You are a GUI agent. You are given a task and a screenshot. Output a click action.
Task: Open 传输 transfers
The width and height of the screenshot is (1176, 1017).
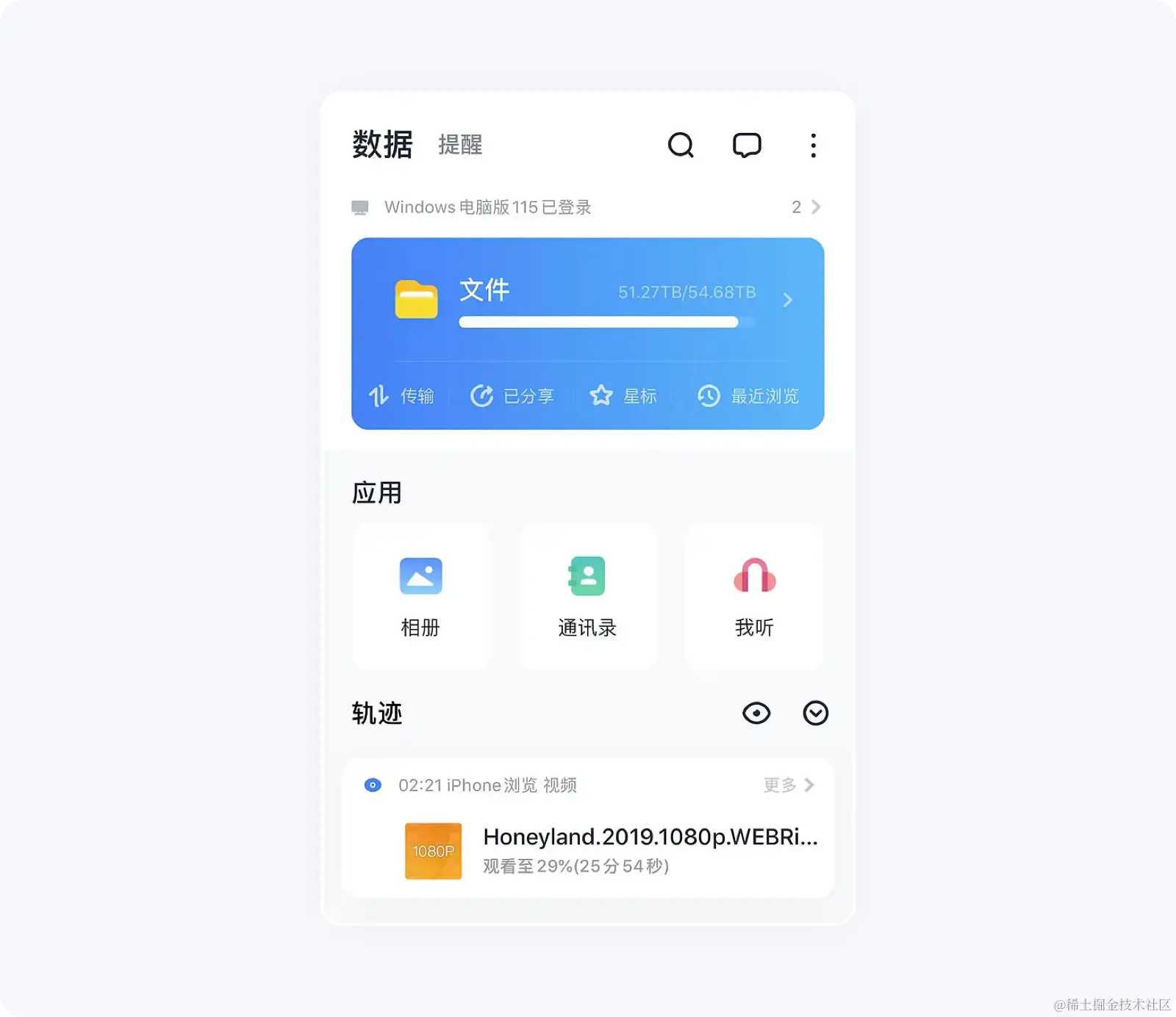coord(401,396)
